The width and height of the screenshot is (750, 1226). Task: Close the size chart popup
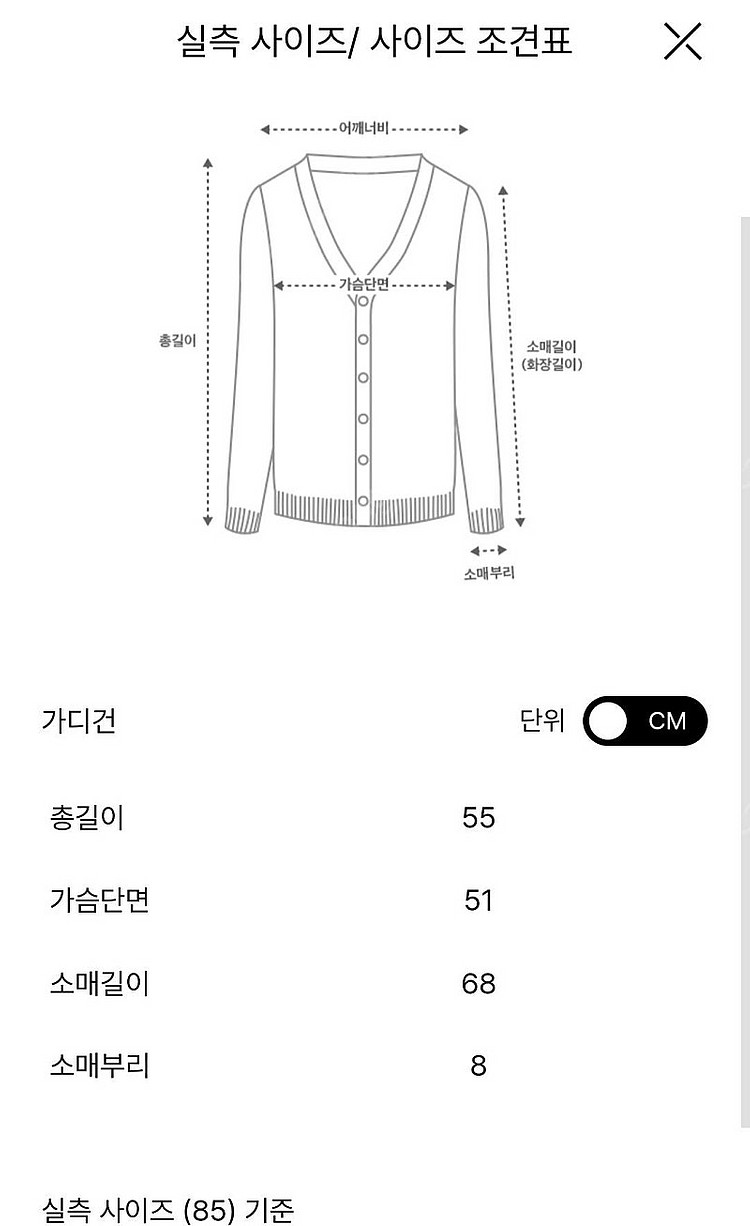click(683, 41)
